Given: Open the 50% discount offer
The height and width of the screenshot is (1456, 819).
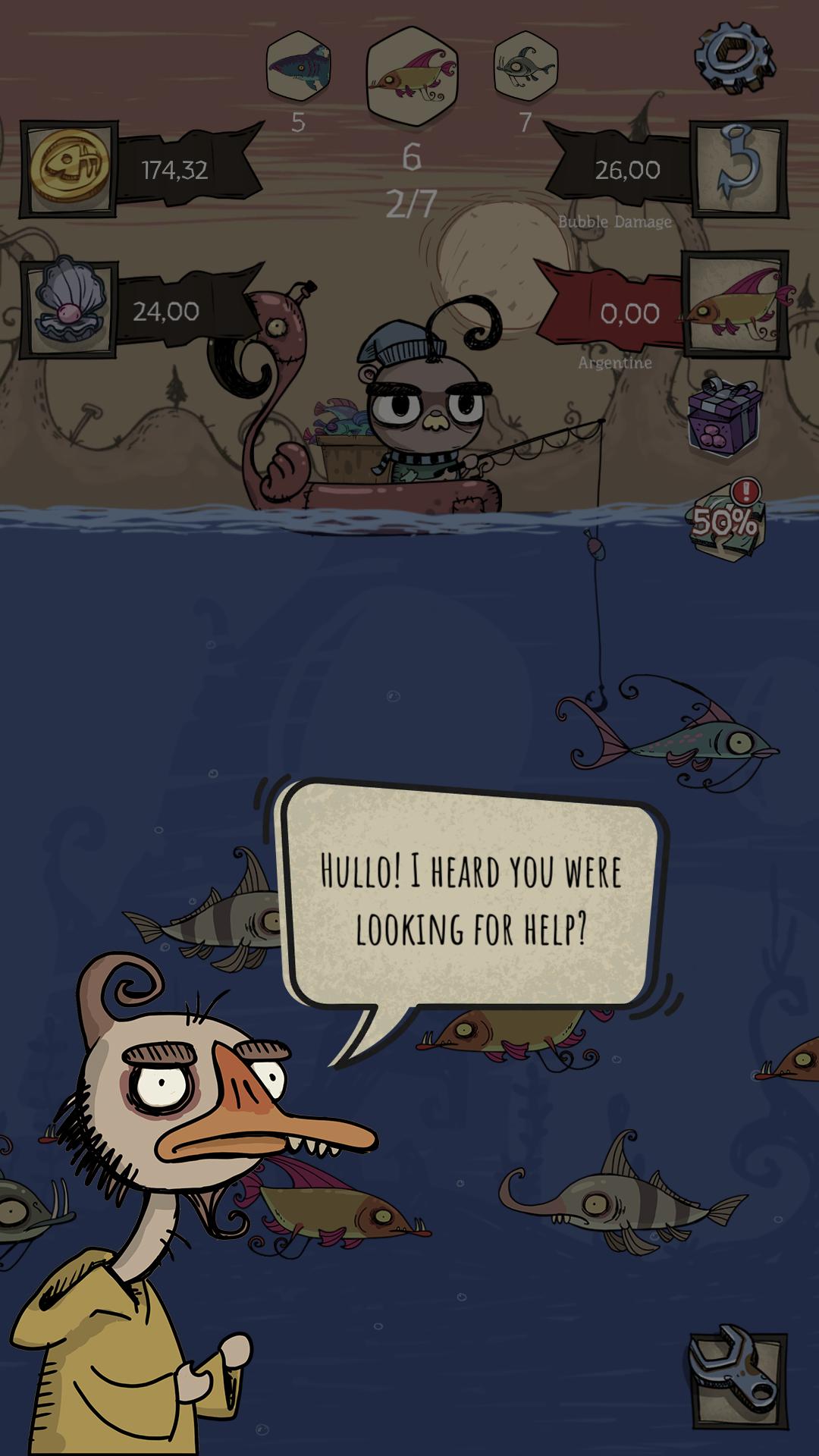Looking at the screenshot, I should pyautogui.click(x=726, y=519).
